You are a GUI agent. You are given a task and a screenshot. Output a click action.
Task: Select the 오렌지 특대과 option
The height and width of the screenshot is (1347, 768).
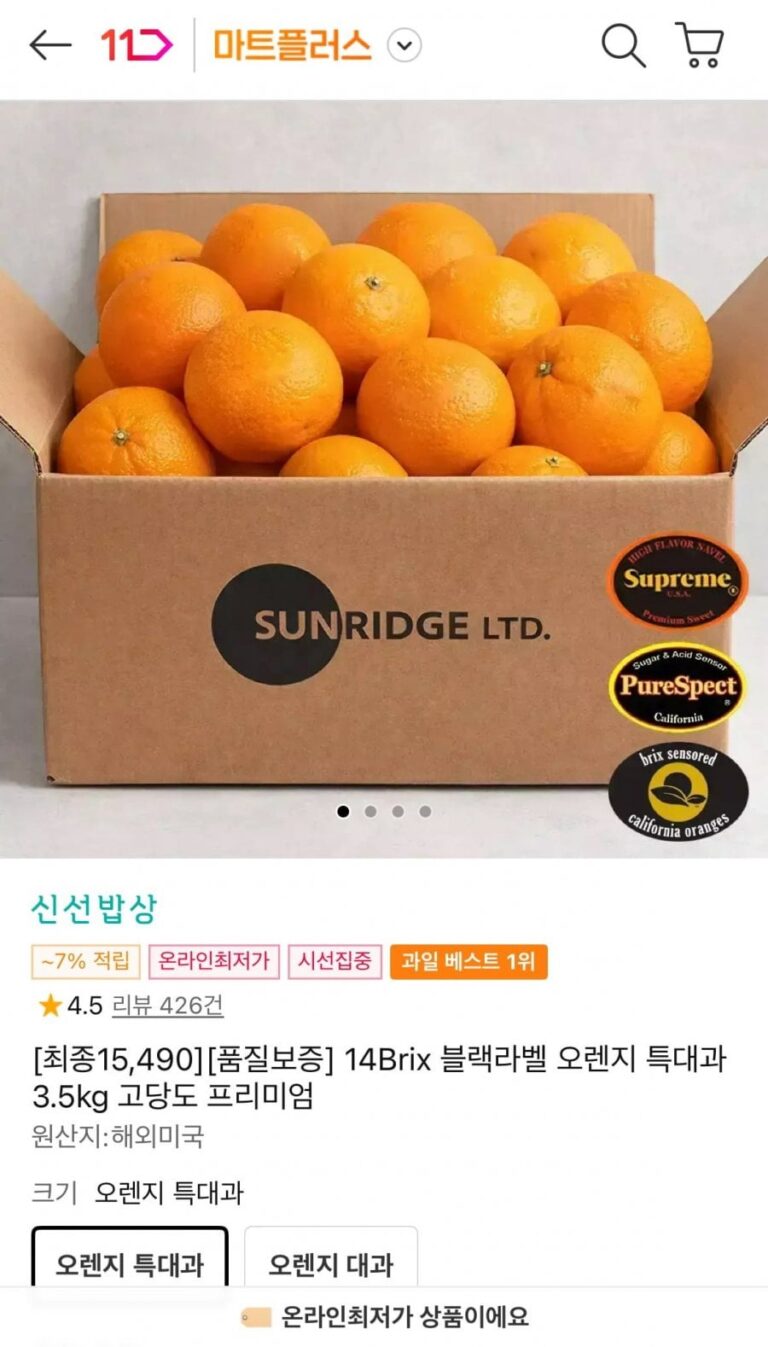tap(130, 1263)
